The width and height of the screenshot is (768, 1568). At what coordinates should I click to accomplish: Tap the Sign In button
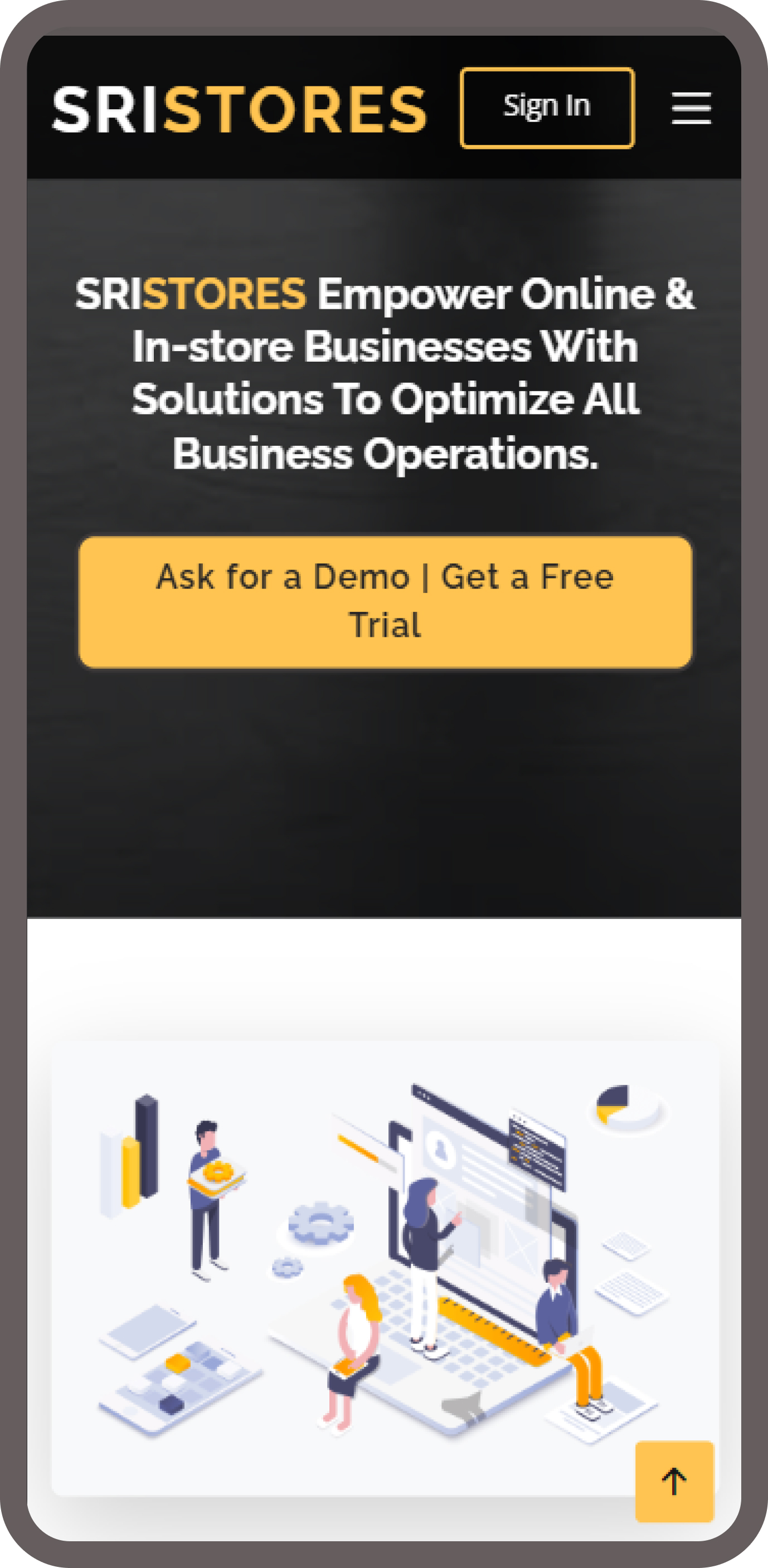click(546, 108)
